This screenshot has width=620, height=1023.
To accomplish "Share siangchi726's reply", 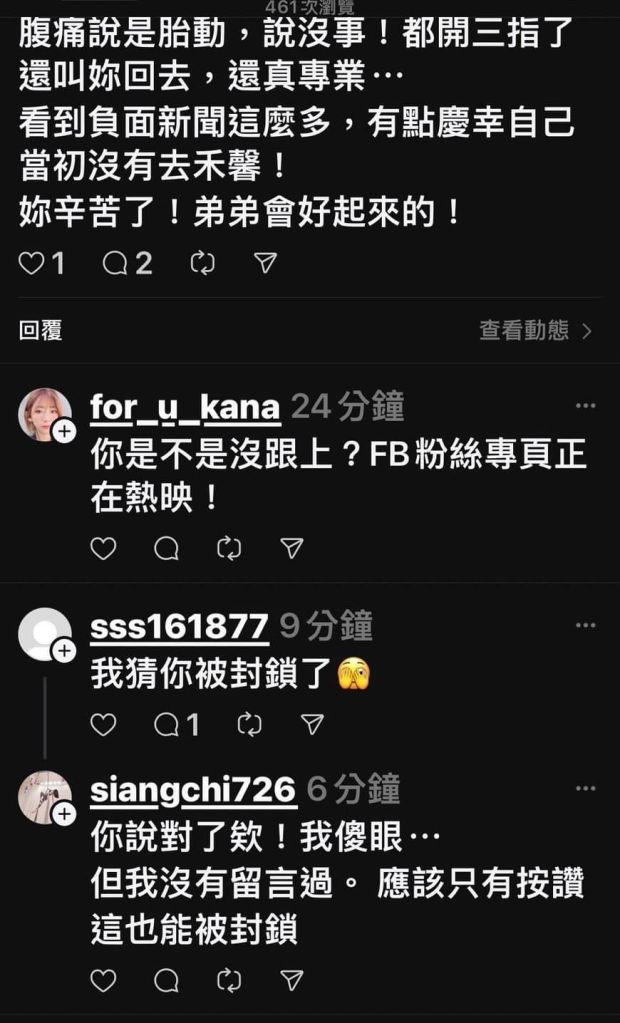I will (291, 980).
